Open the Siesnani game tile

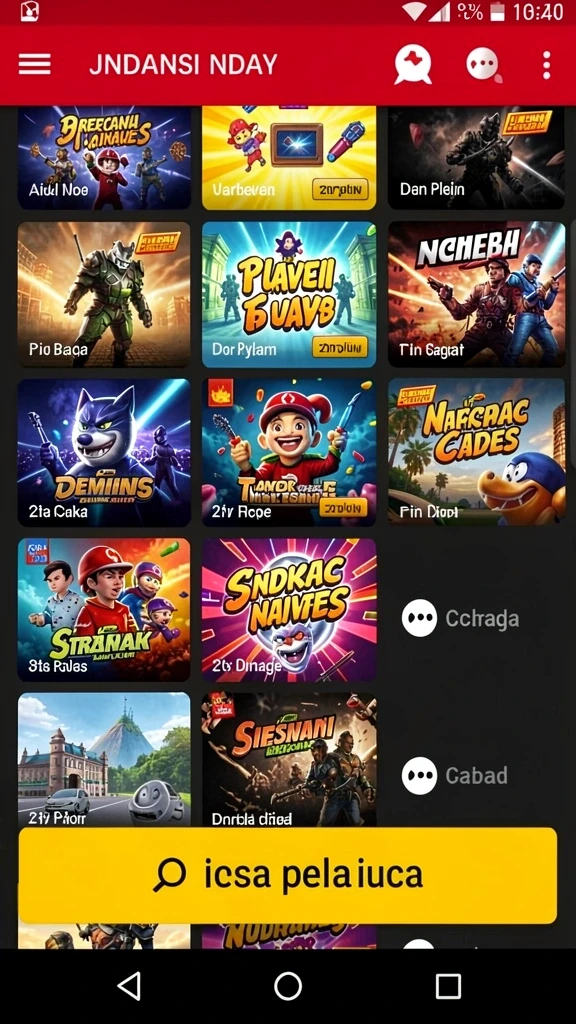(x=289, y=761)
